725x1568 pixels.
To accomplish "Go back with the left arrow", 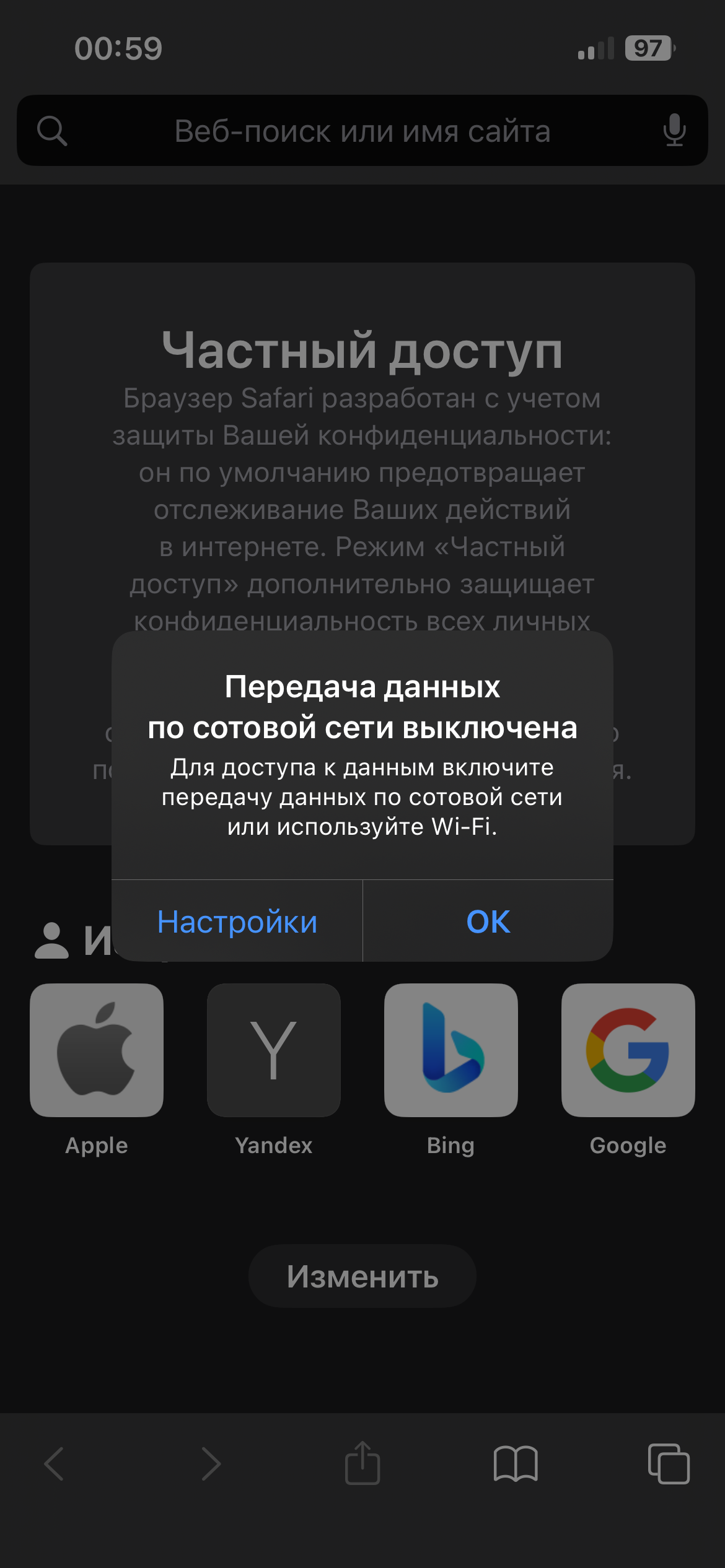I will (x=55, y=1464).
